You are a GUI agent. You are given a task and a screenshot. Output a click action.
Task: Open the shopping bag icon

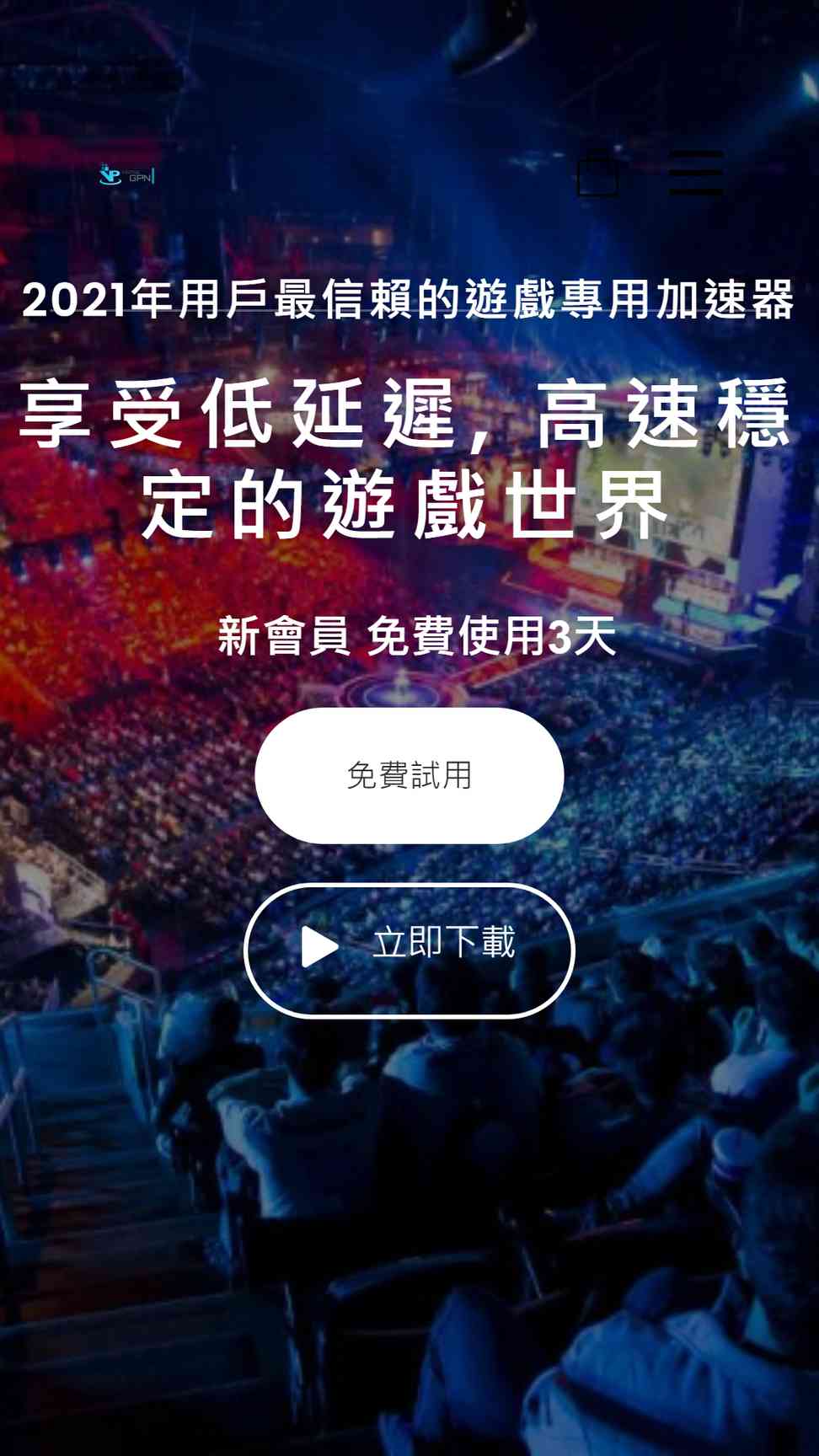coord(597,174)
